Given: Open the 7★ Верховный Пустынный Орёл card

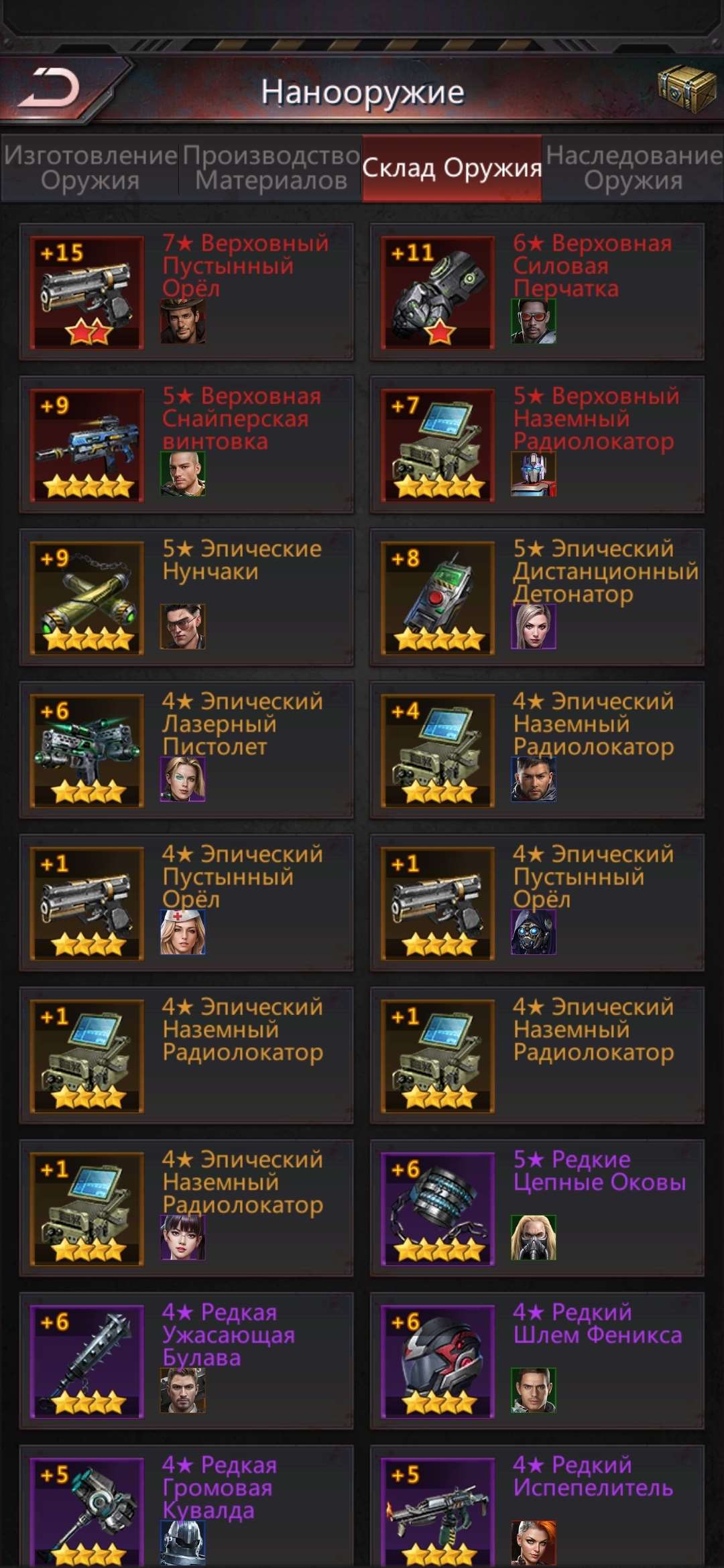Looking at the screenshot, I should pos(186,292).
